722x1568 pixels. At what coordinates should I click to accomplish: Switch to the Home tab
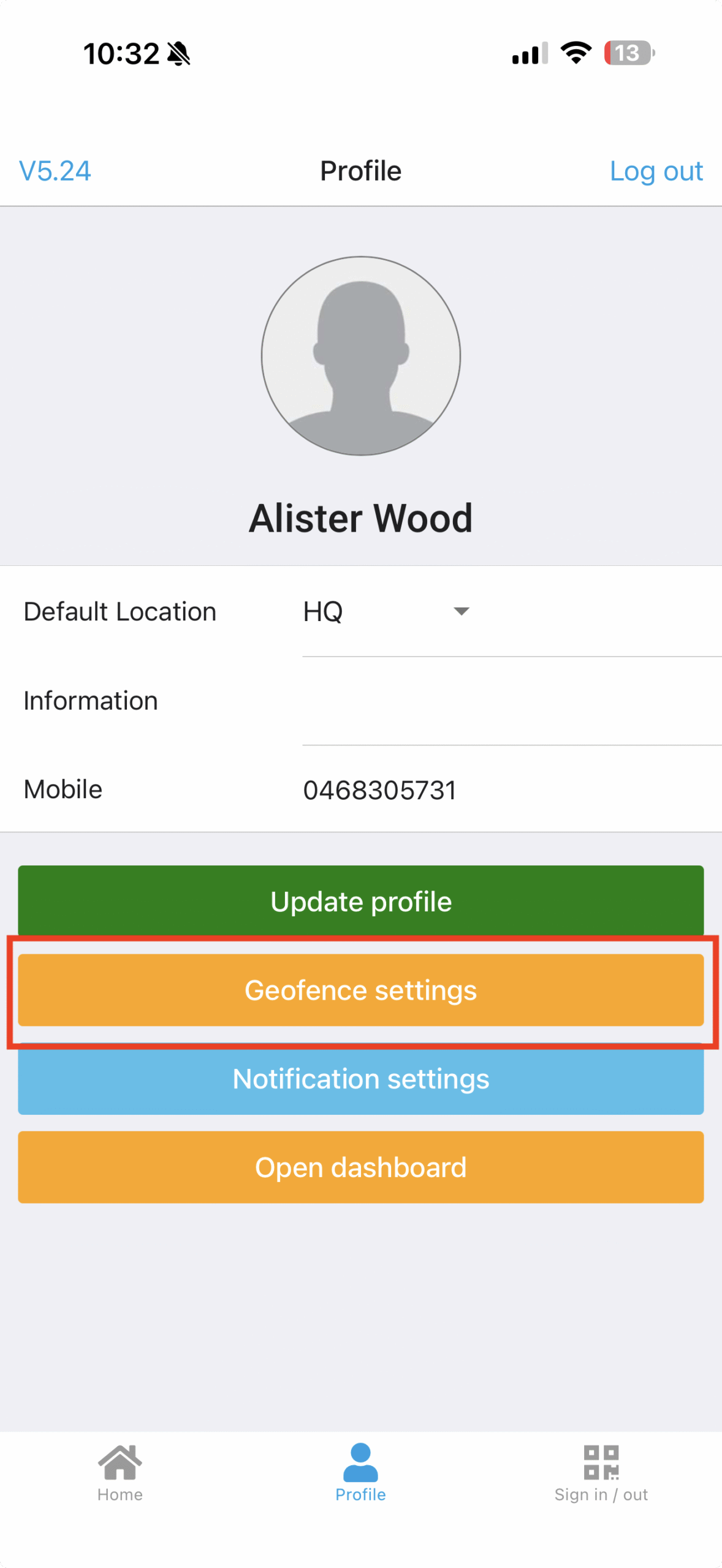point(120,1473)
